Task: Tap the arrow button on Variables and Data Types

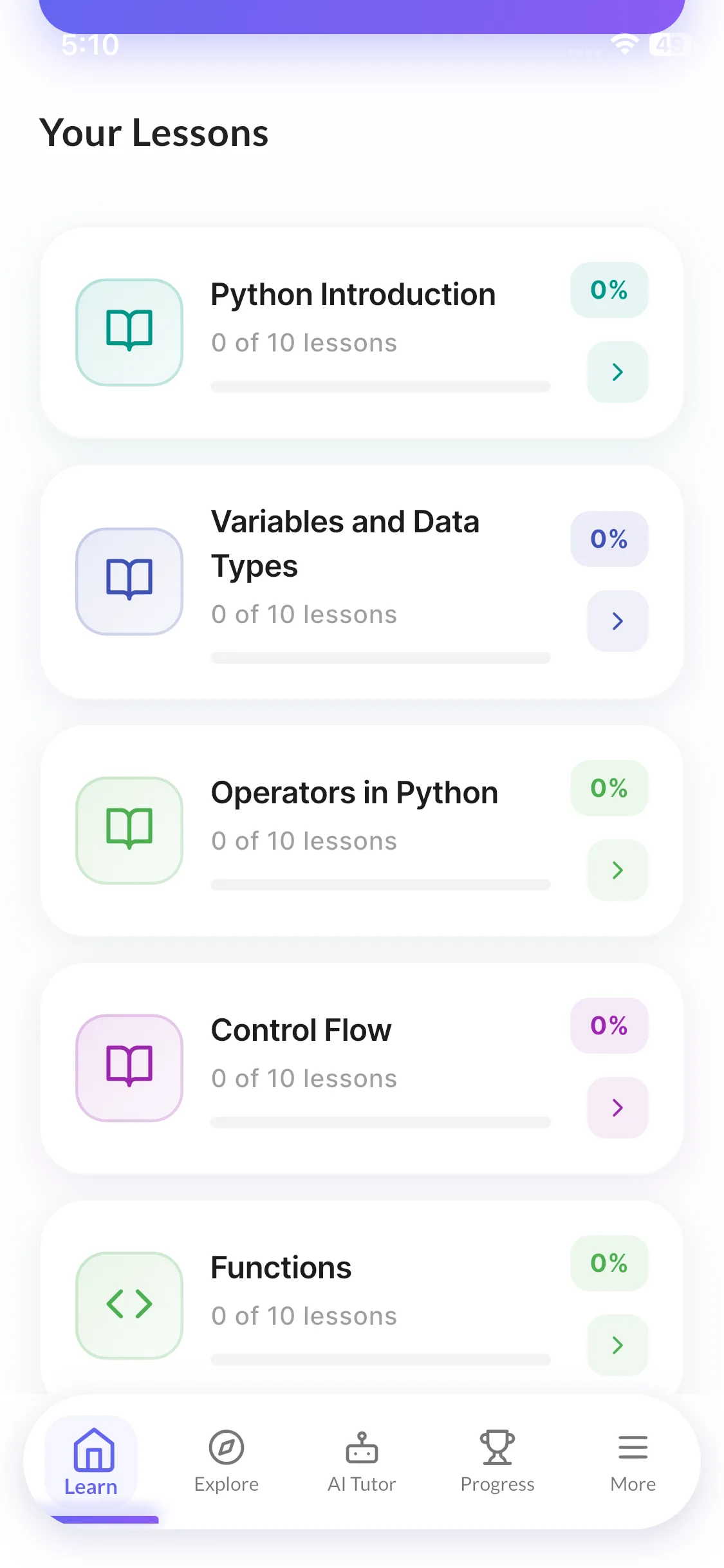Action: coord(617,621)
